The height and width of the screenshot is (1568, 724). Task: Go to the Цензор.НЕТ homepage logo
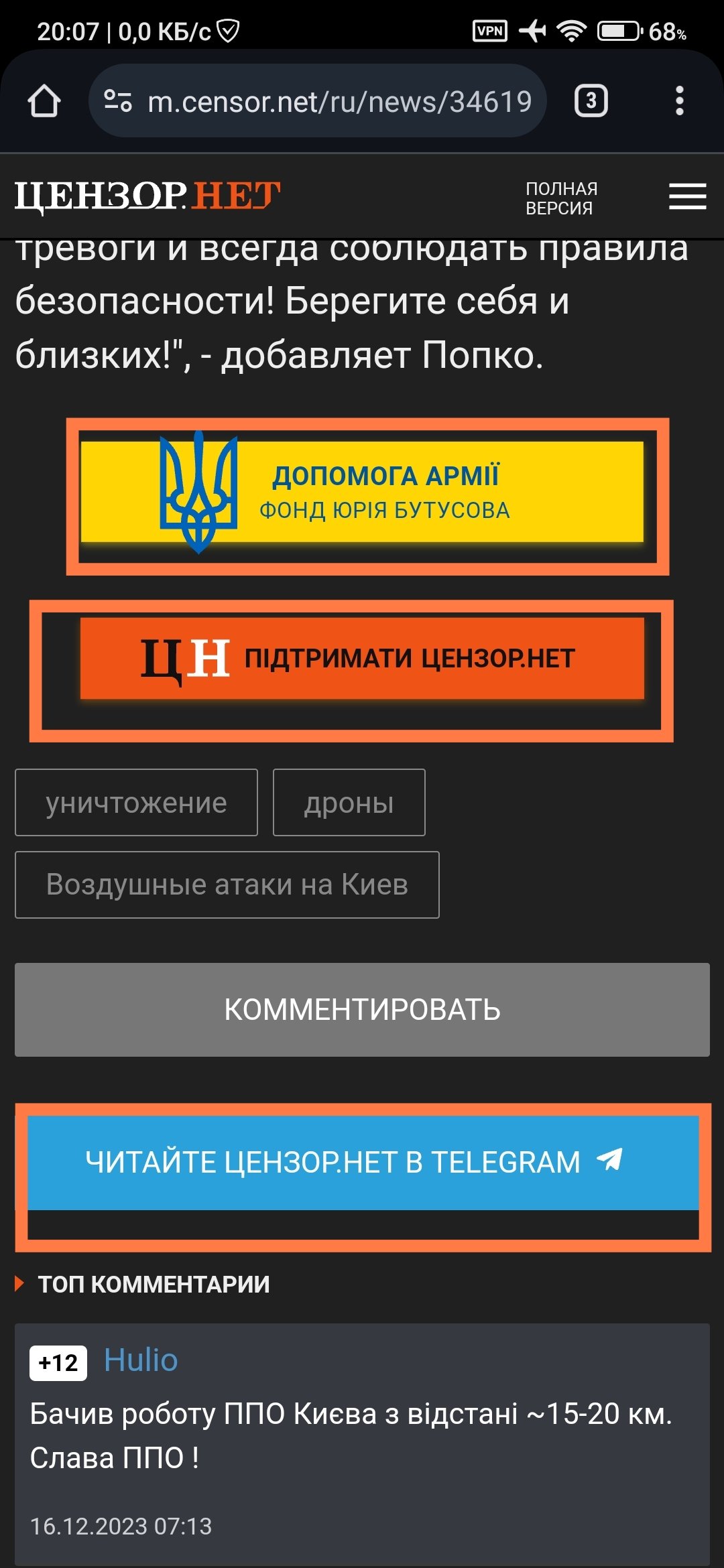147,196
